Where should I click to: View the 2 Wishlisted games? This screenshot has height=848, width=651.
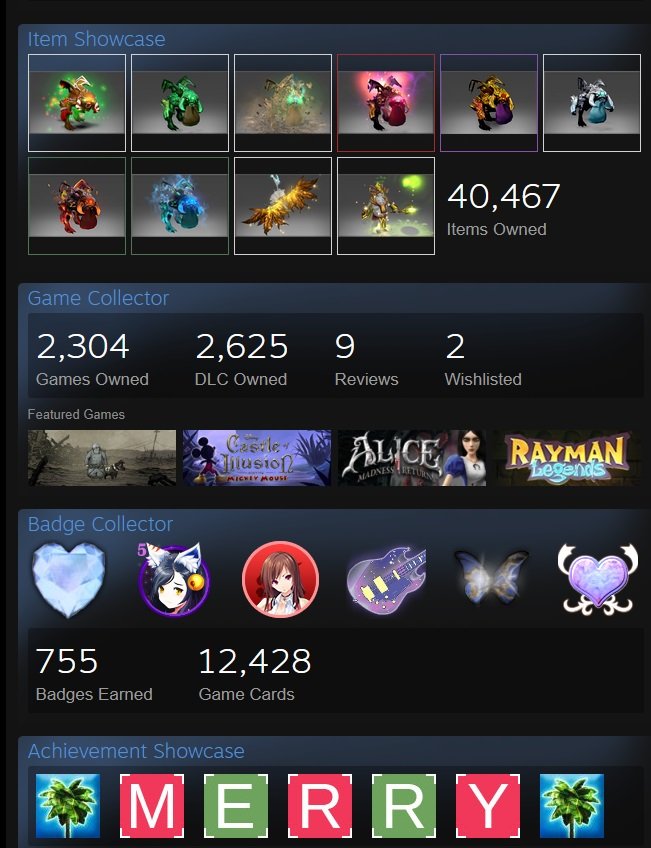483,360
